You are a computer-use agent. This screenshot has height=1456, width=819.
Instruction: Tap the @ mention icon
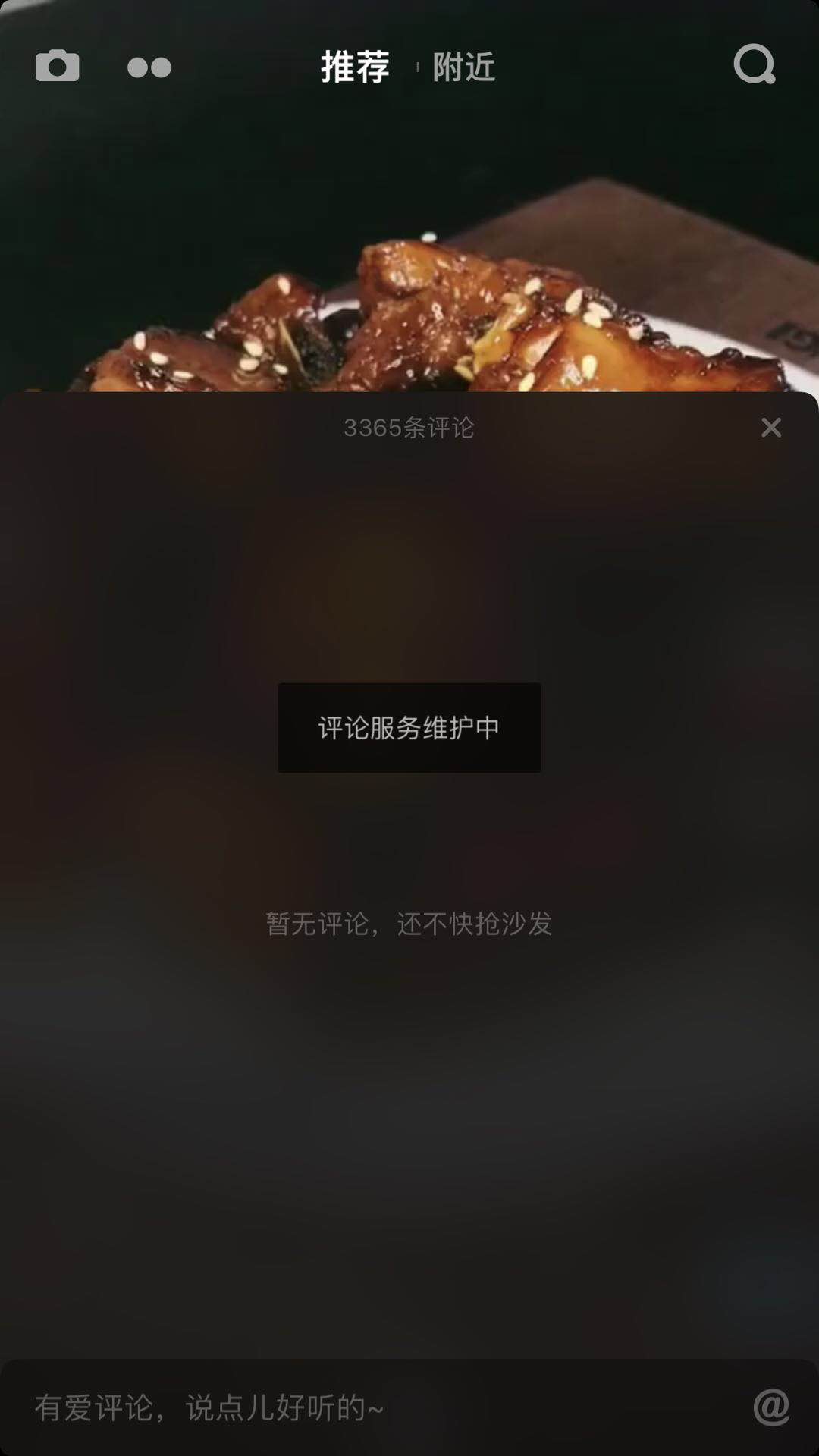tap(771, 1407)
